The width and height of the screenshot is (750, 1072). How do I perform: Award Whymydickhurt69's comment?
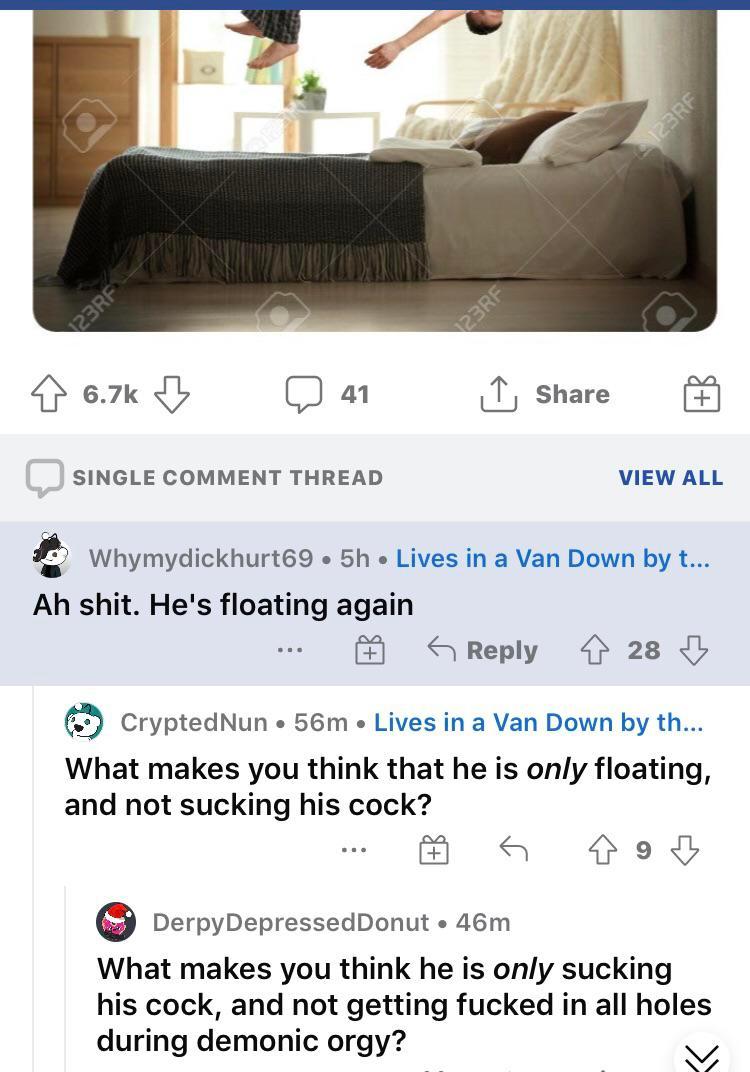[x=370, y=651]
